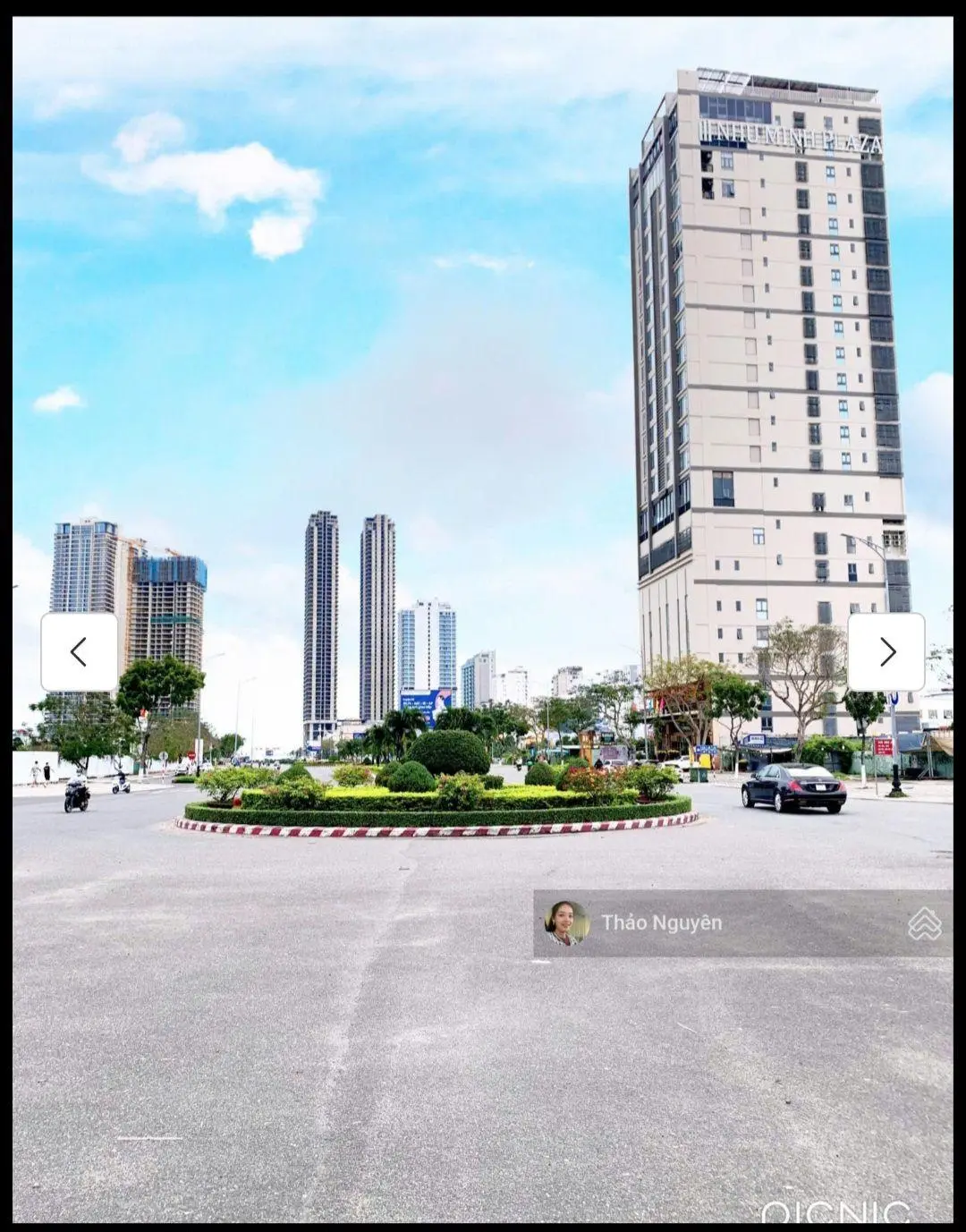Expand the stacked chevrons icon
Viewport: 966px width, 1232px height.
pos(924,924)
